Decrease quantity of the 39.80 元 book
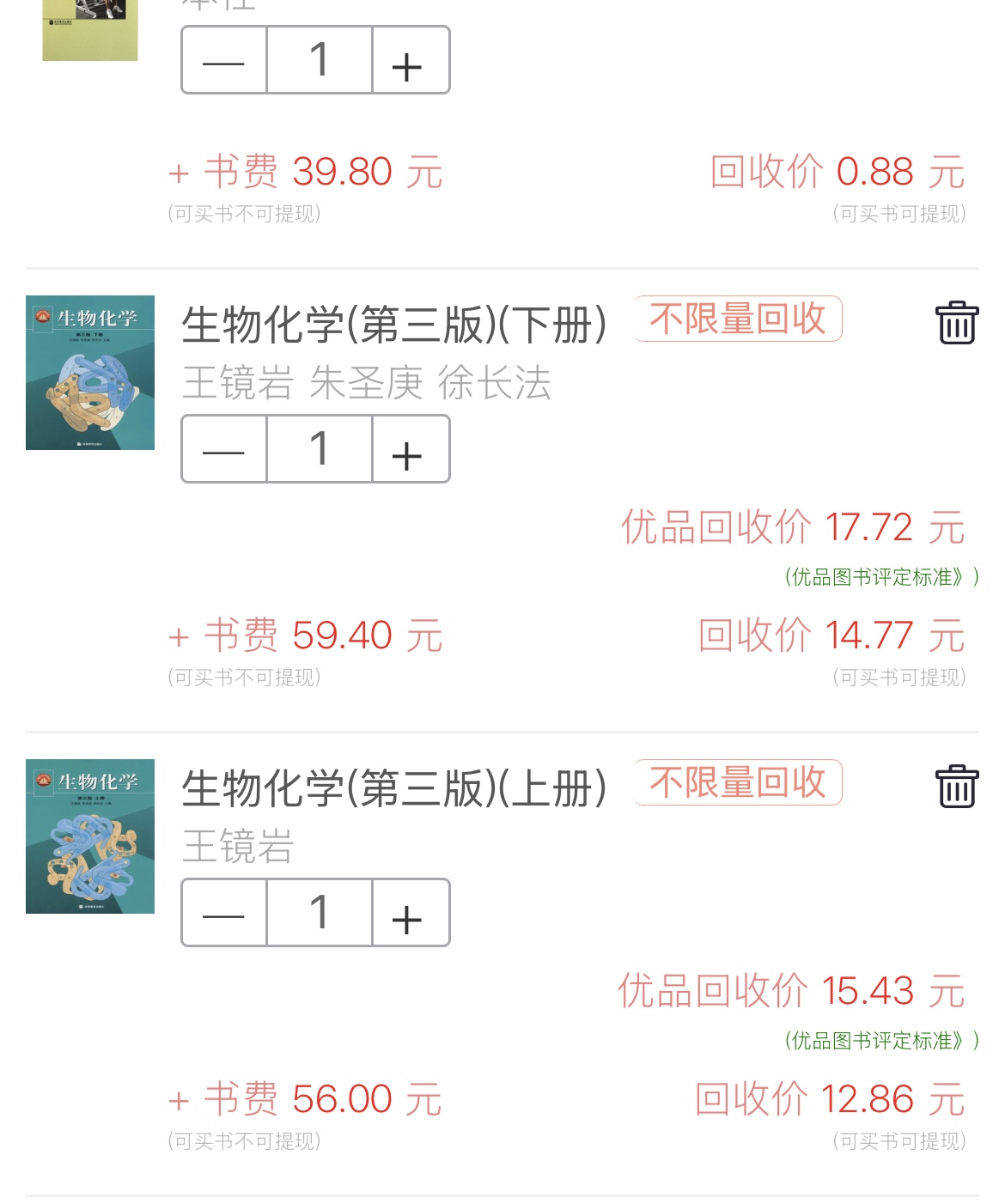 pyautogui.click(x=224, y=61)
